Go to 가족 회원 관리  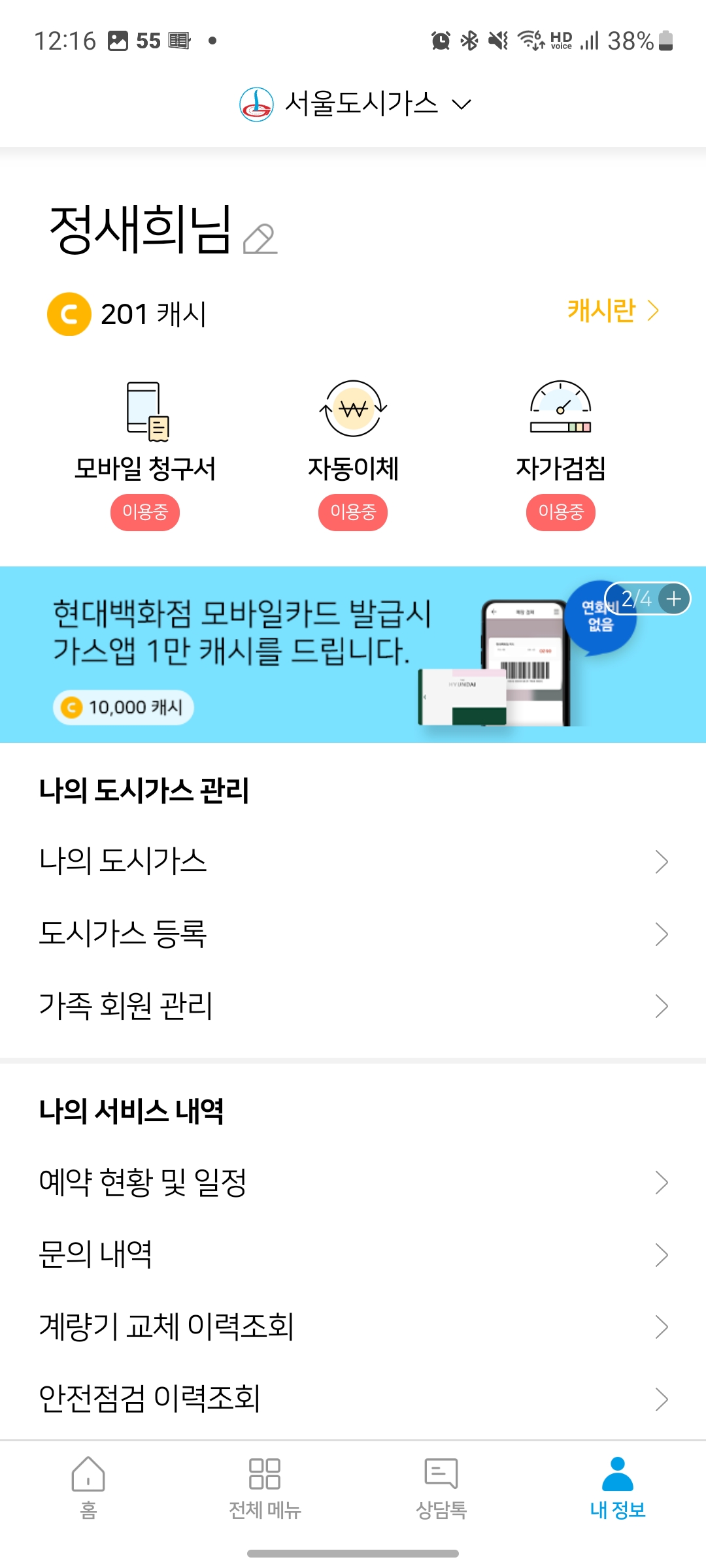click(x=353, y=1005)
